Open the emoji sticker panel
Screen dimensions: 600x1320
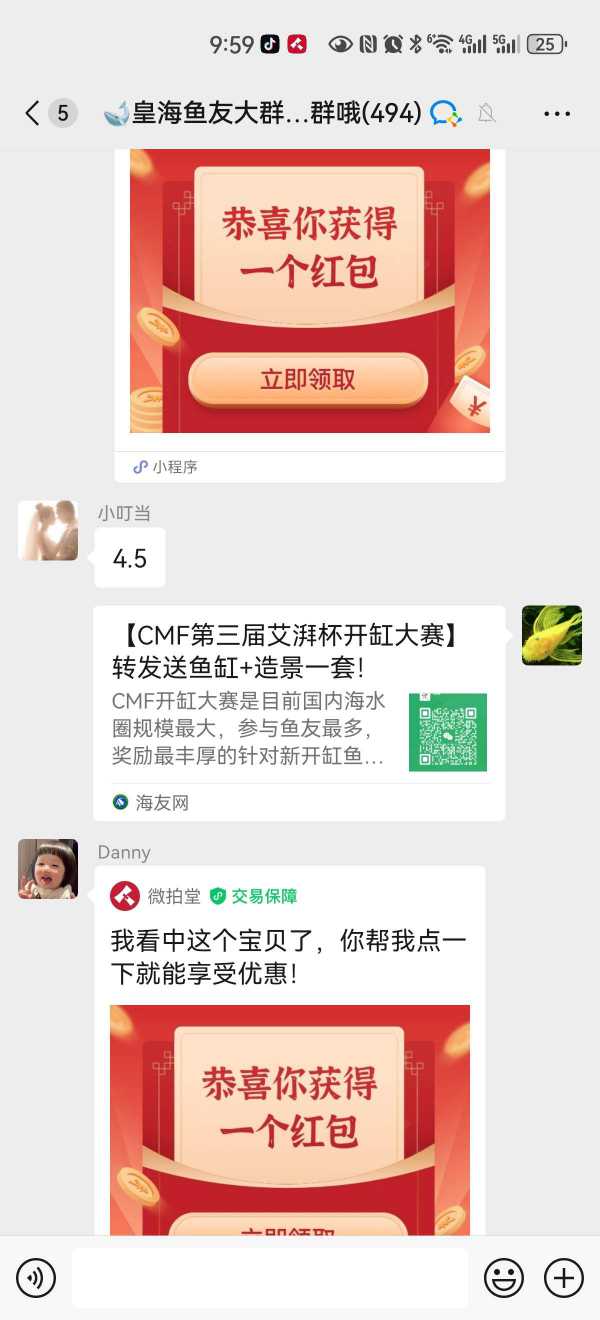click(504, 1277)
